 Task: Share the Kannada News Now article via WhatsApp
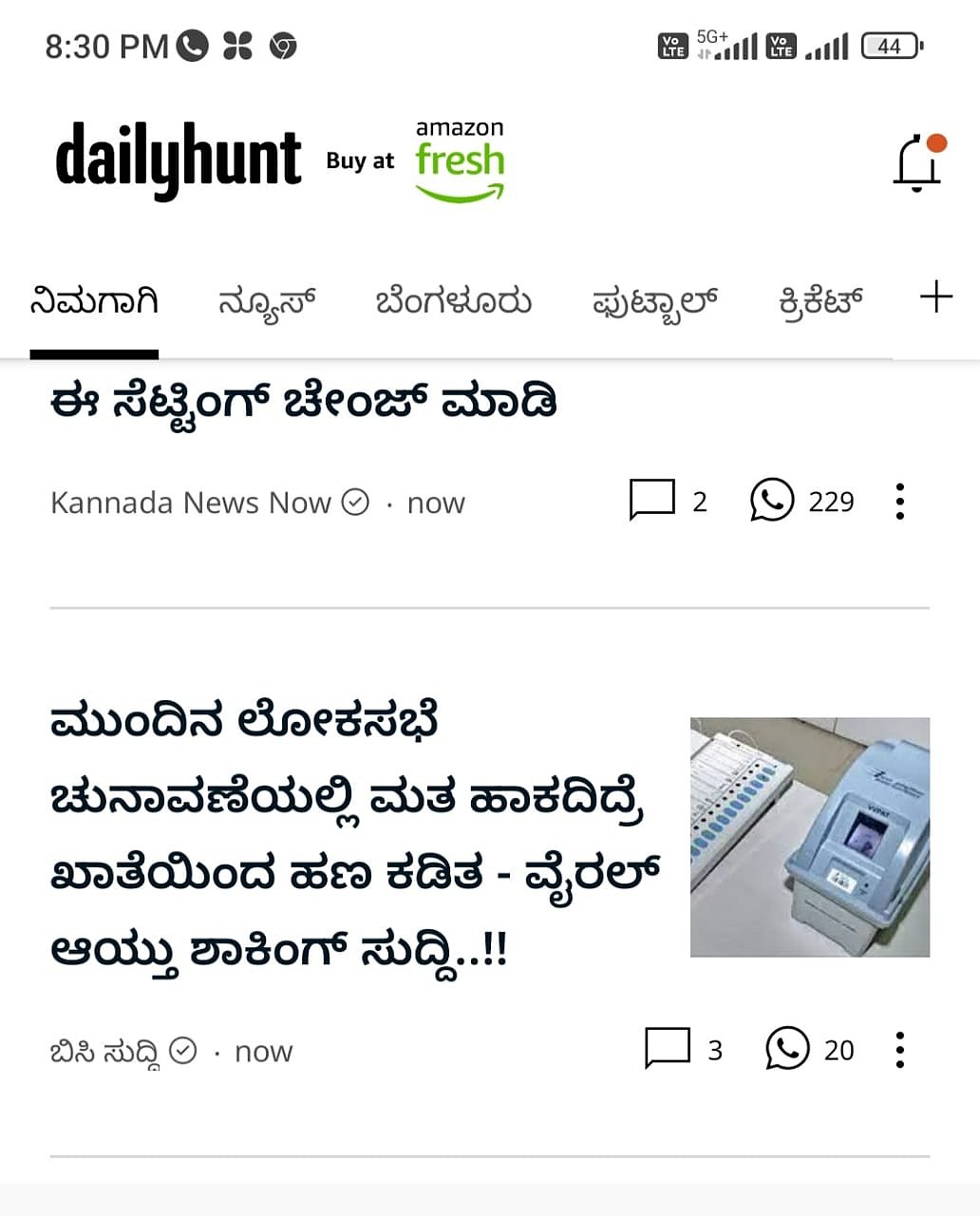point(774,501)
